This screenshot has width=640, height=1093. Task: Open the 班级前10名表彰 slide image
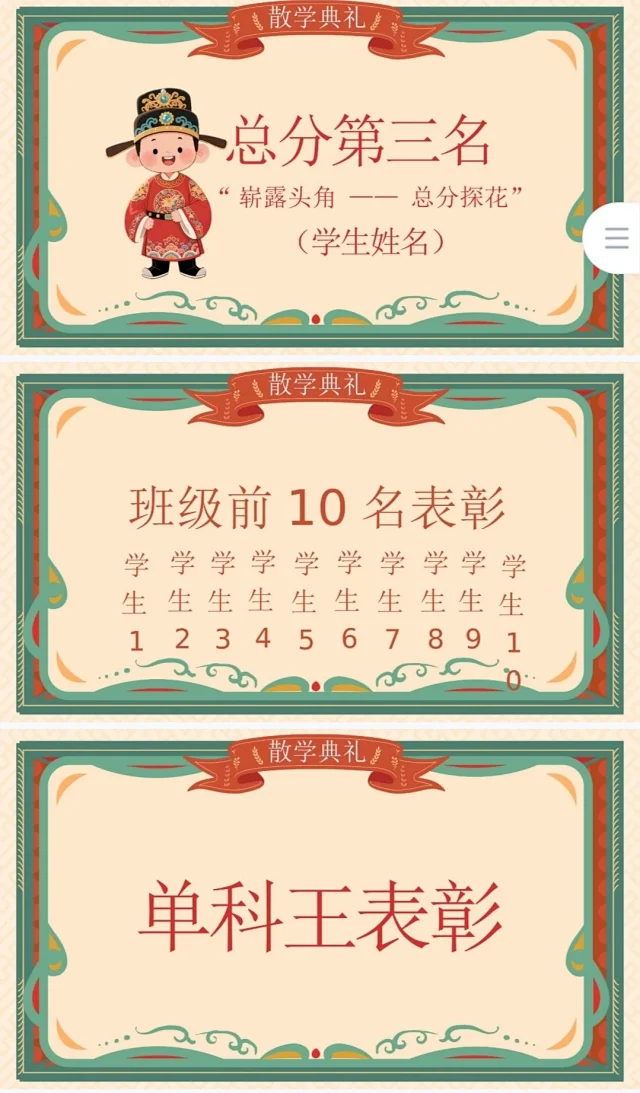(320, 540)
